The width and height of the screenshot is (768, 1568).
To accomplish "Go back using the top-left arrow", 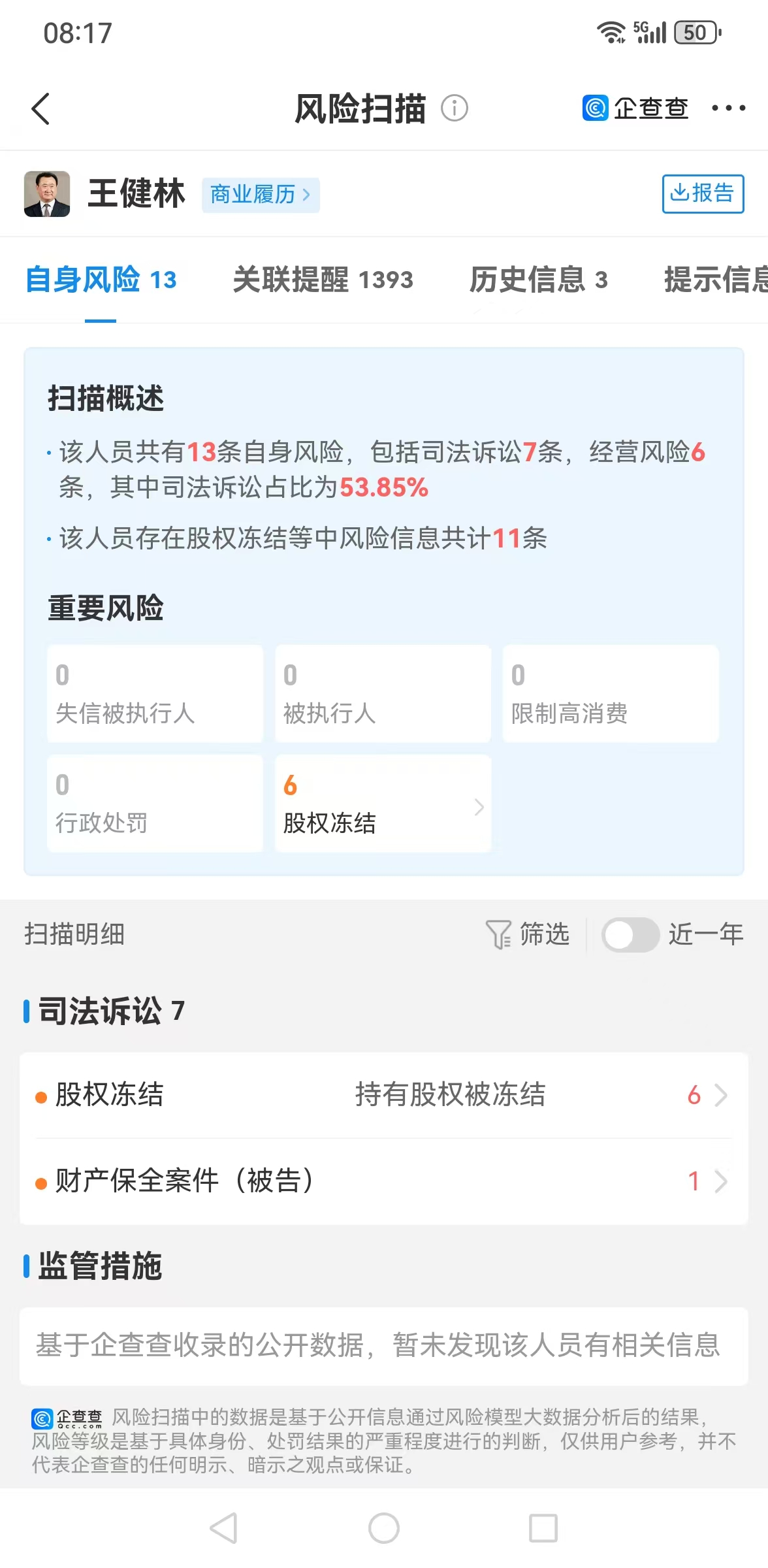I will tap(40, 108).
